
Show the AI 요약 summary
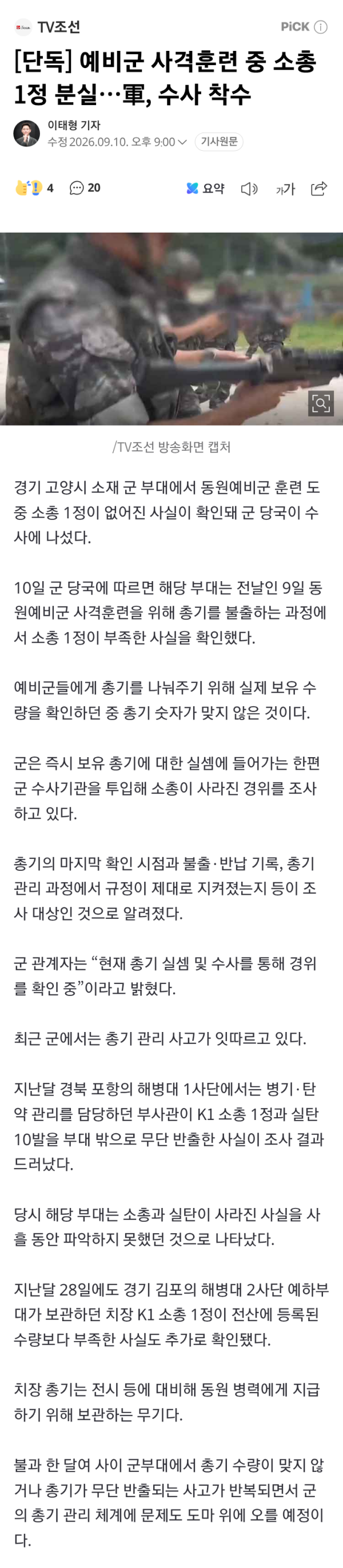coord(205,189)
